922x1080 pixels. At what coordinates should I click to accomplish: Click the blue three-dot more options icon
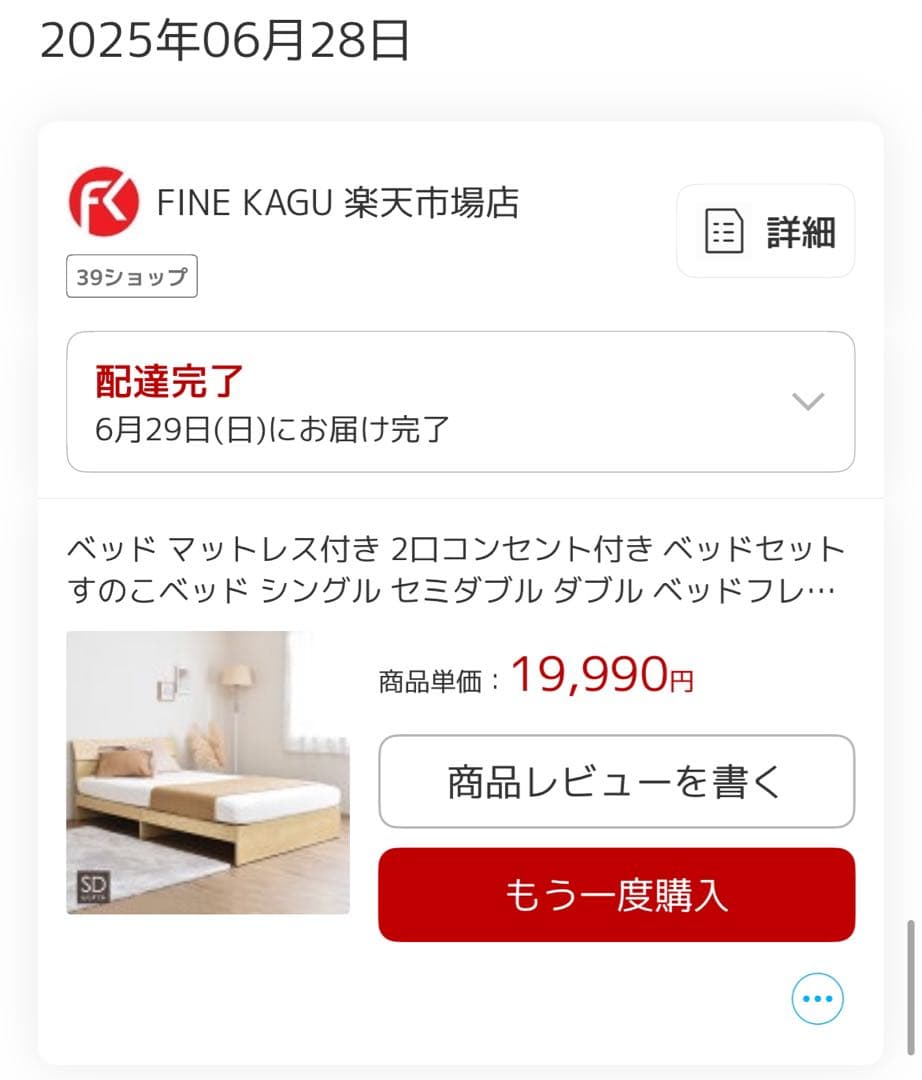tap(817, 997)
